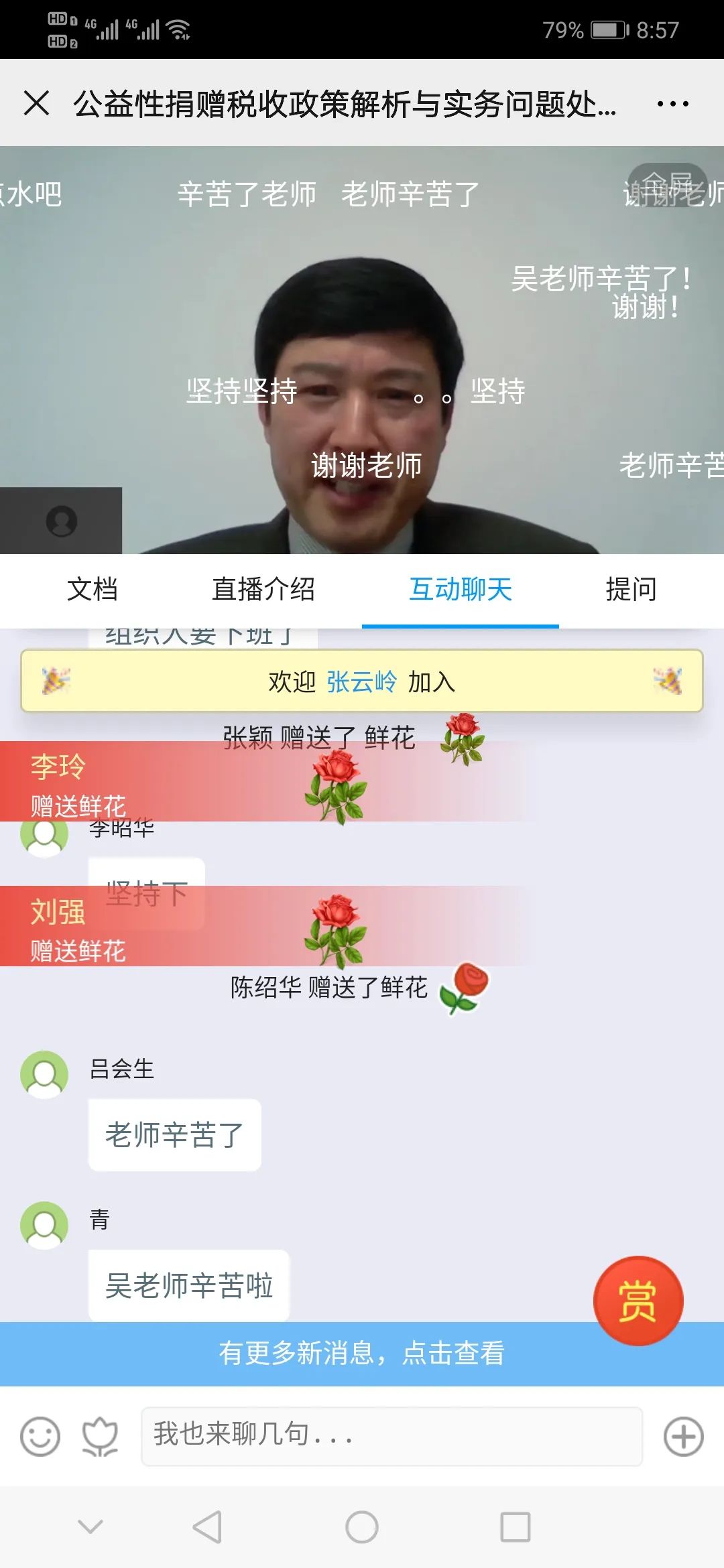Send a flower gift
The width and height of the screenshot is (724, 1568).
100,1436
